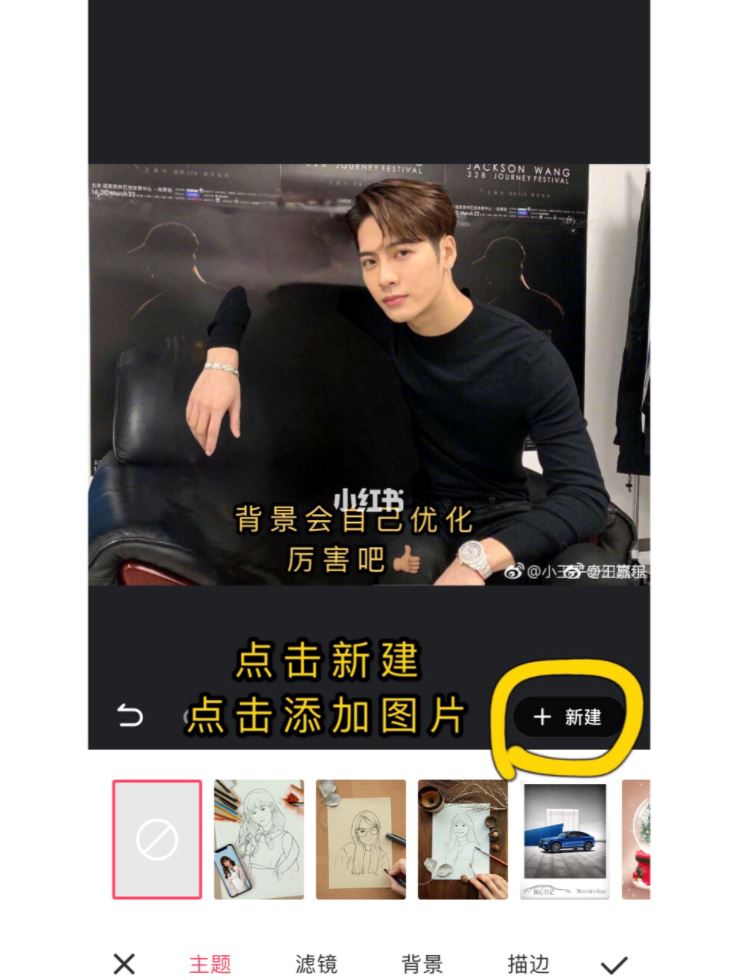
Task: Select the anime girl sketch template
Action: (x=258, y=838)
